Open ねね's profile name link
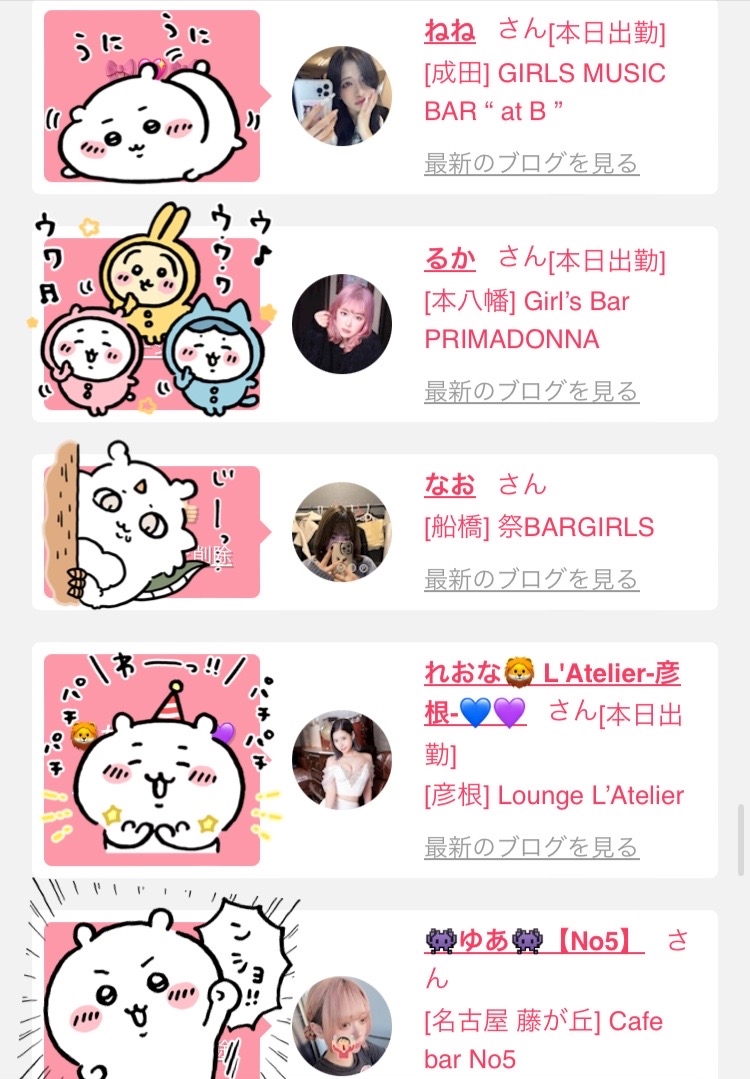 pyautogui.click(x=450, y=31)
